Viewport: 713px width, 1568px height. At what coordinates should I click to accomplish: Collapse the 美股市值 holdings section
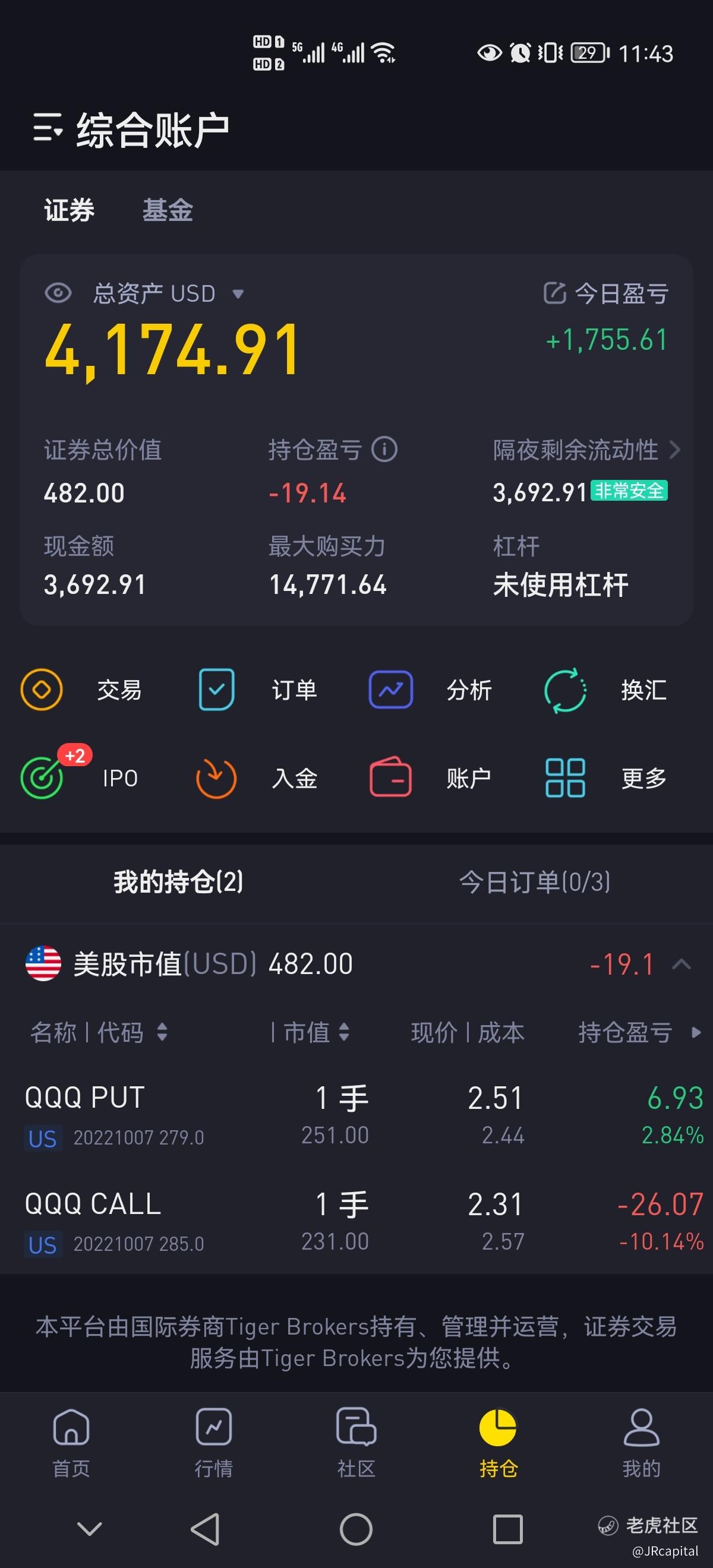682,964
